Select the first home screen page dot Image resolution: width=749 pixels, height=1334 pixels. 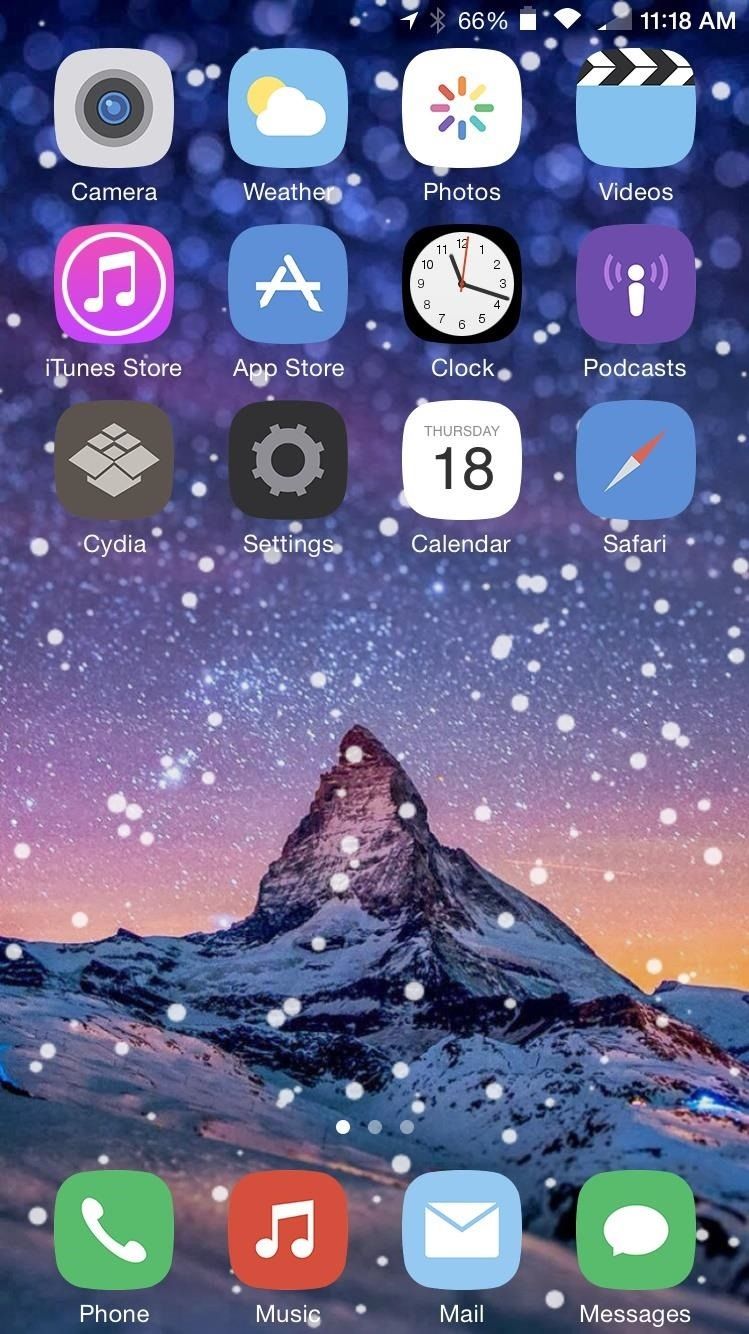(343, 1127)
